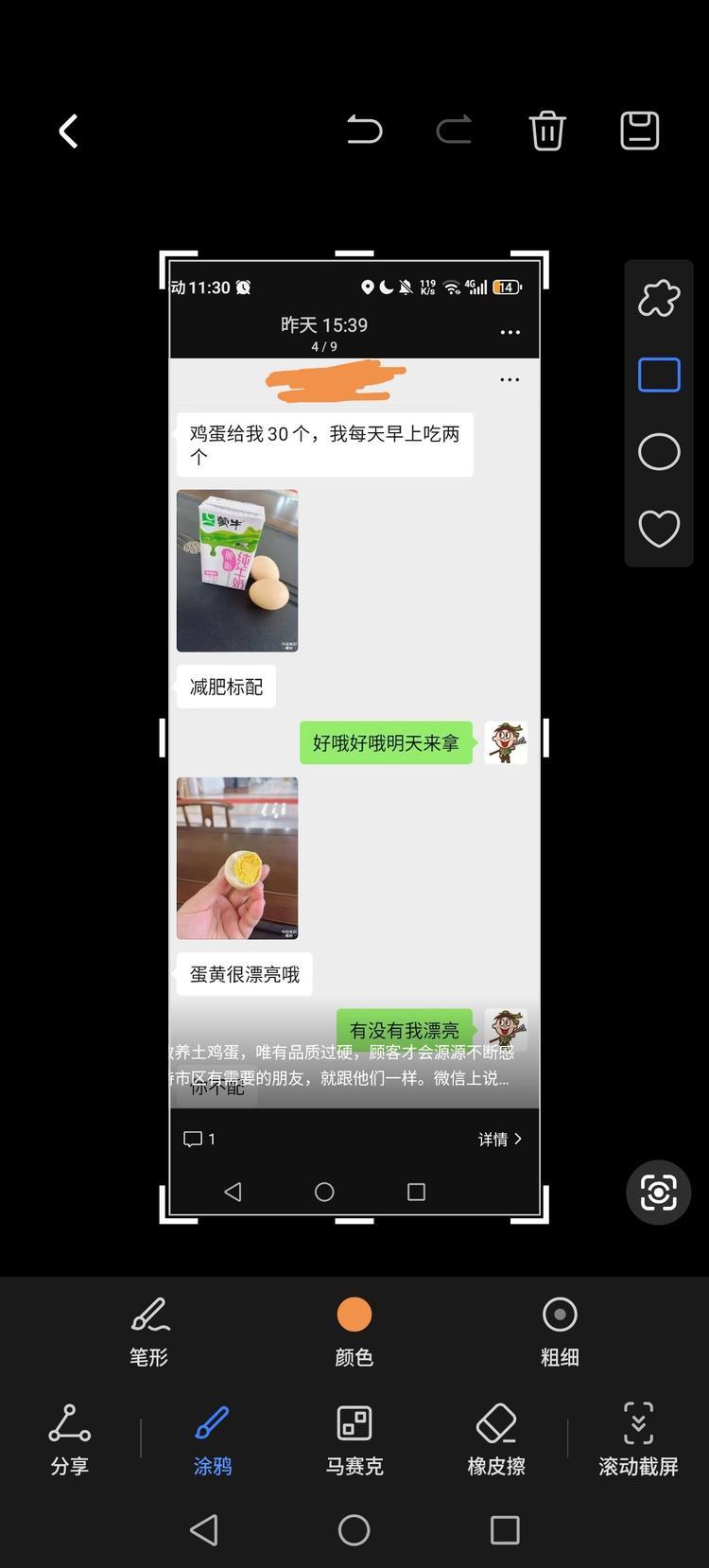Delete this screenshot

click(547, 131)
